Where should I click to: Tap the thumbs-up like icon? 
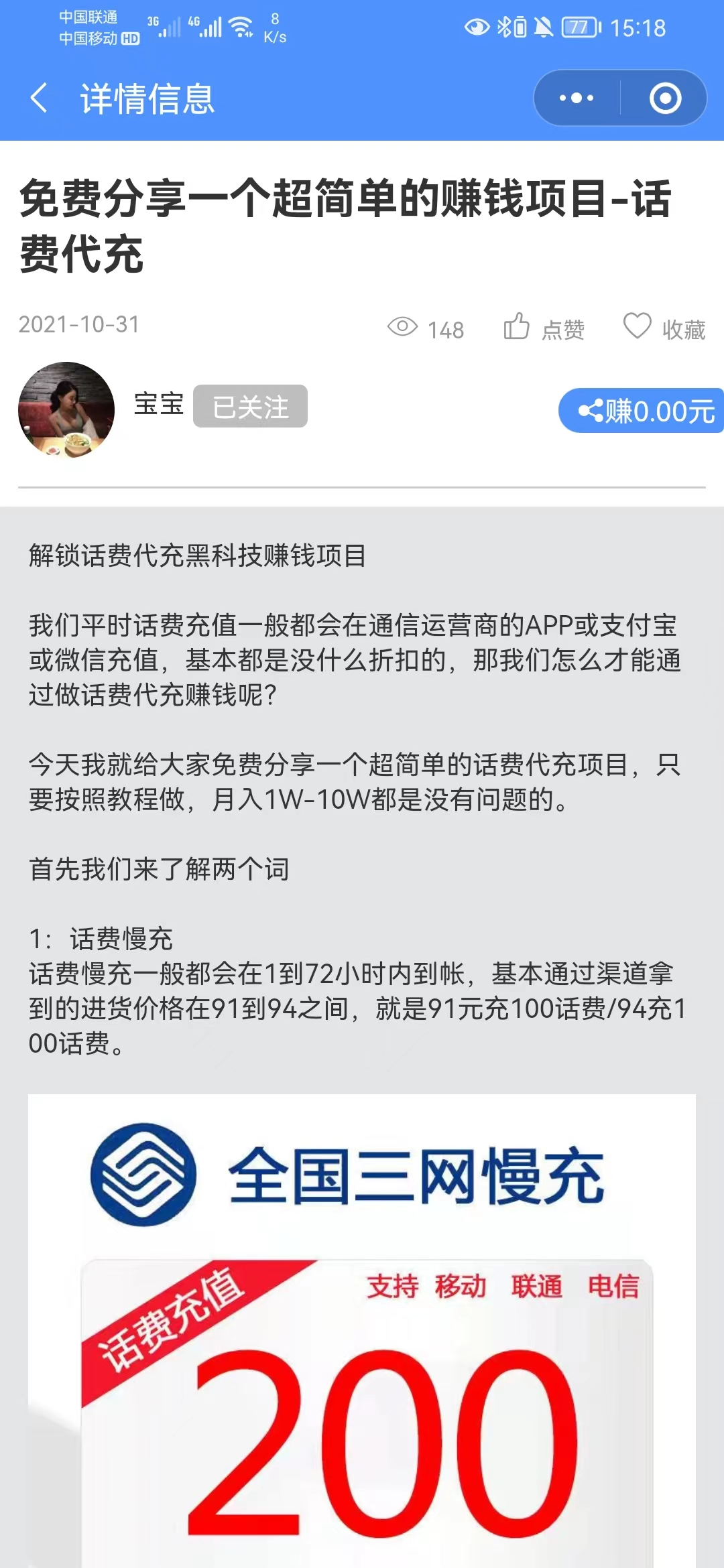coord(516,326)
